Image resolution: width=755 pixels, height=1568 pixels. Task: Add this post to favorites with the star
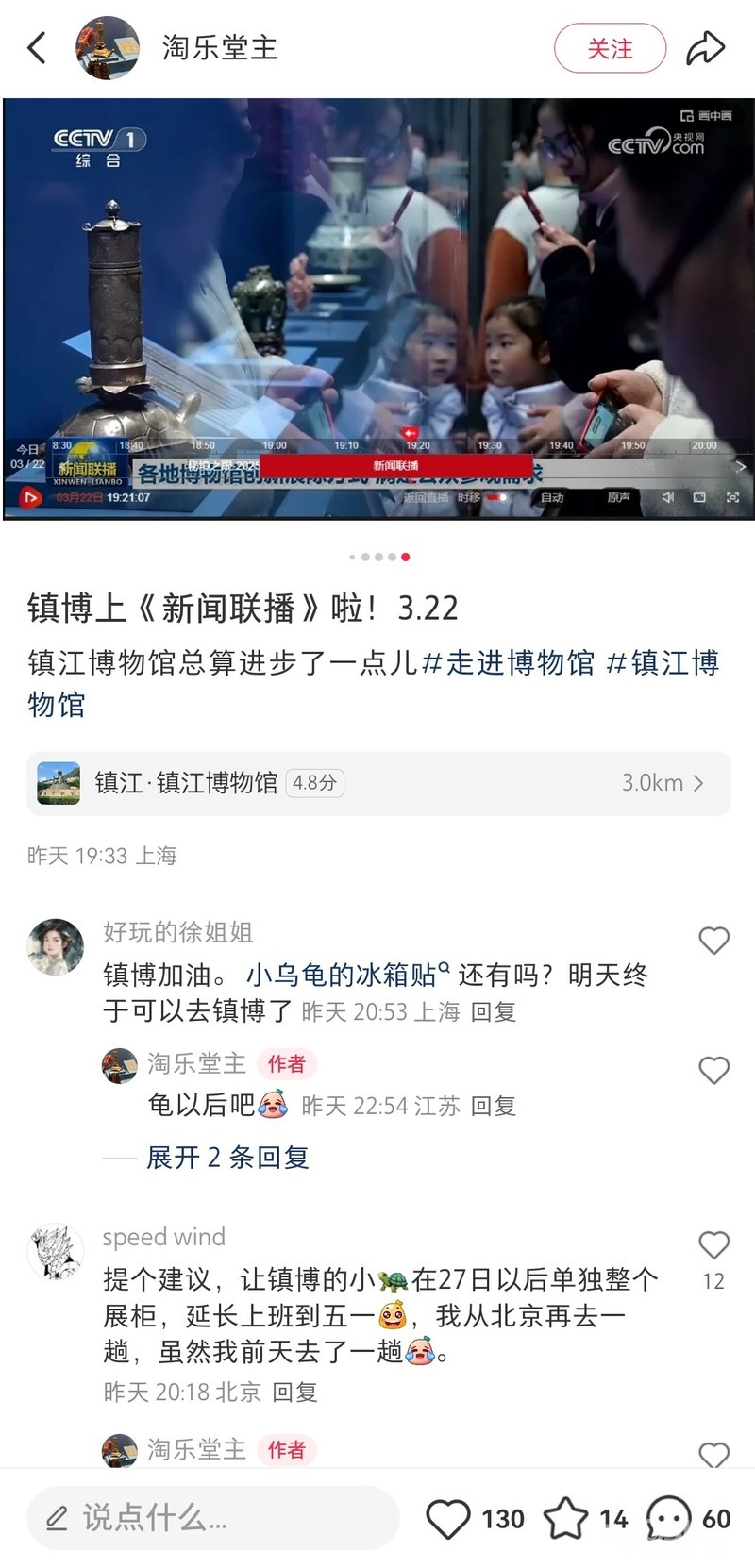pyautogui.click(x=565, y=1518)
